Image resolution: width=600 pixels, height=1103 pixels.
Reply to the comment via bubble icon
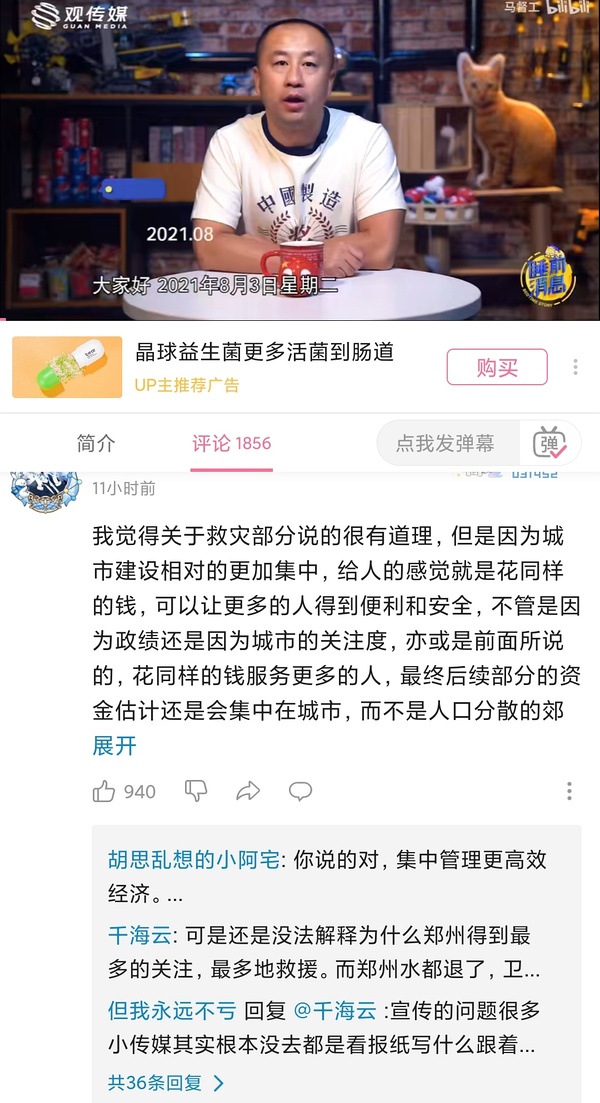click(300, 791)
